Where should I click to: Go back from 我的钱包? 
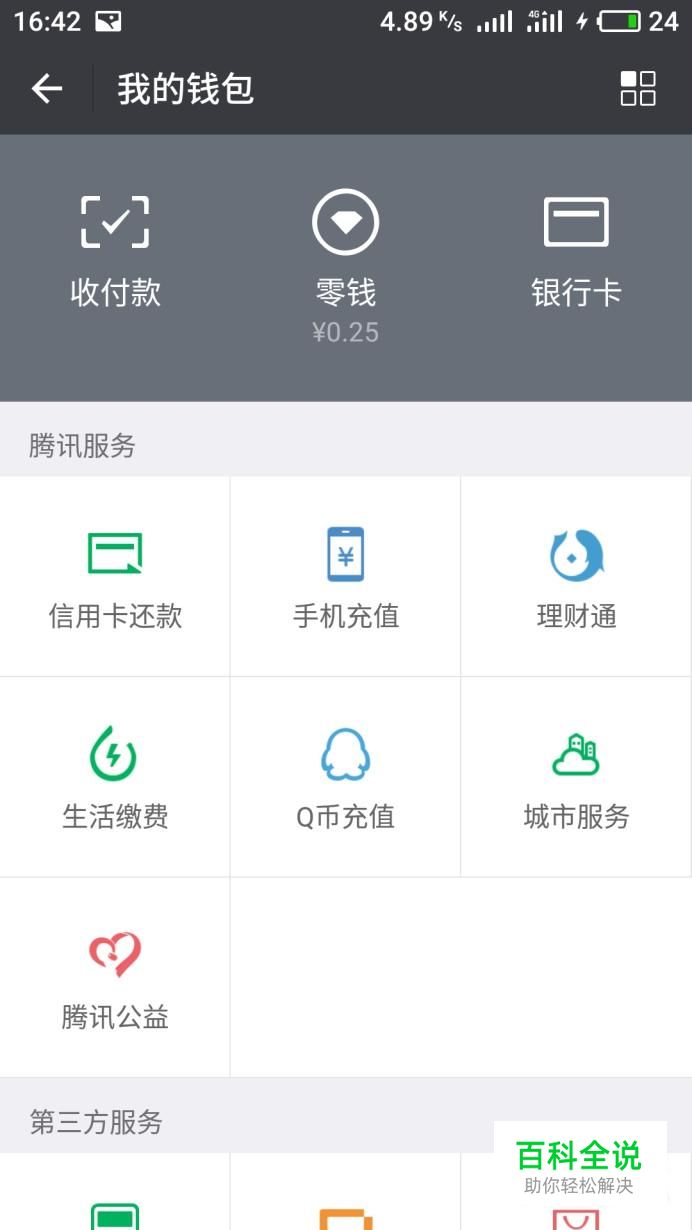click(x=47, y=89)
